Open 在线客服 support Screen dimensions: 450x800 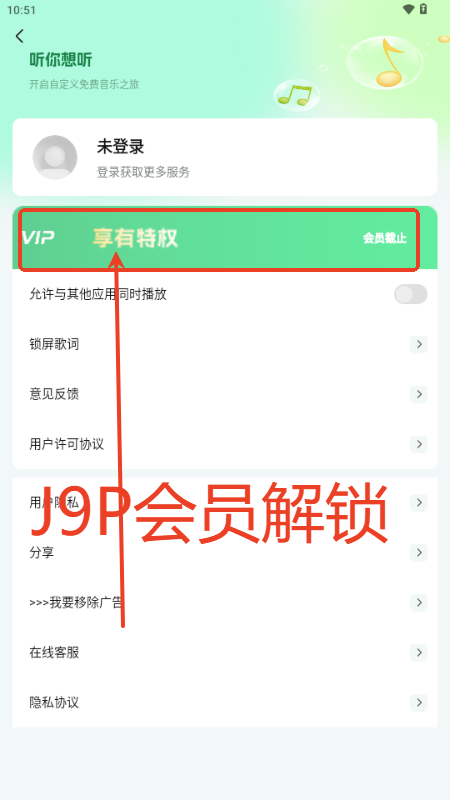225,653
